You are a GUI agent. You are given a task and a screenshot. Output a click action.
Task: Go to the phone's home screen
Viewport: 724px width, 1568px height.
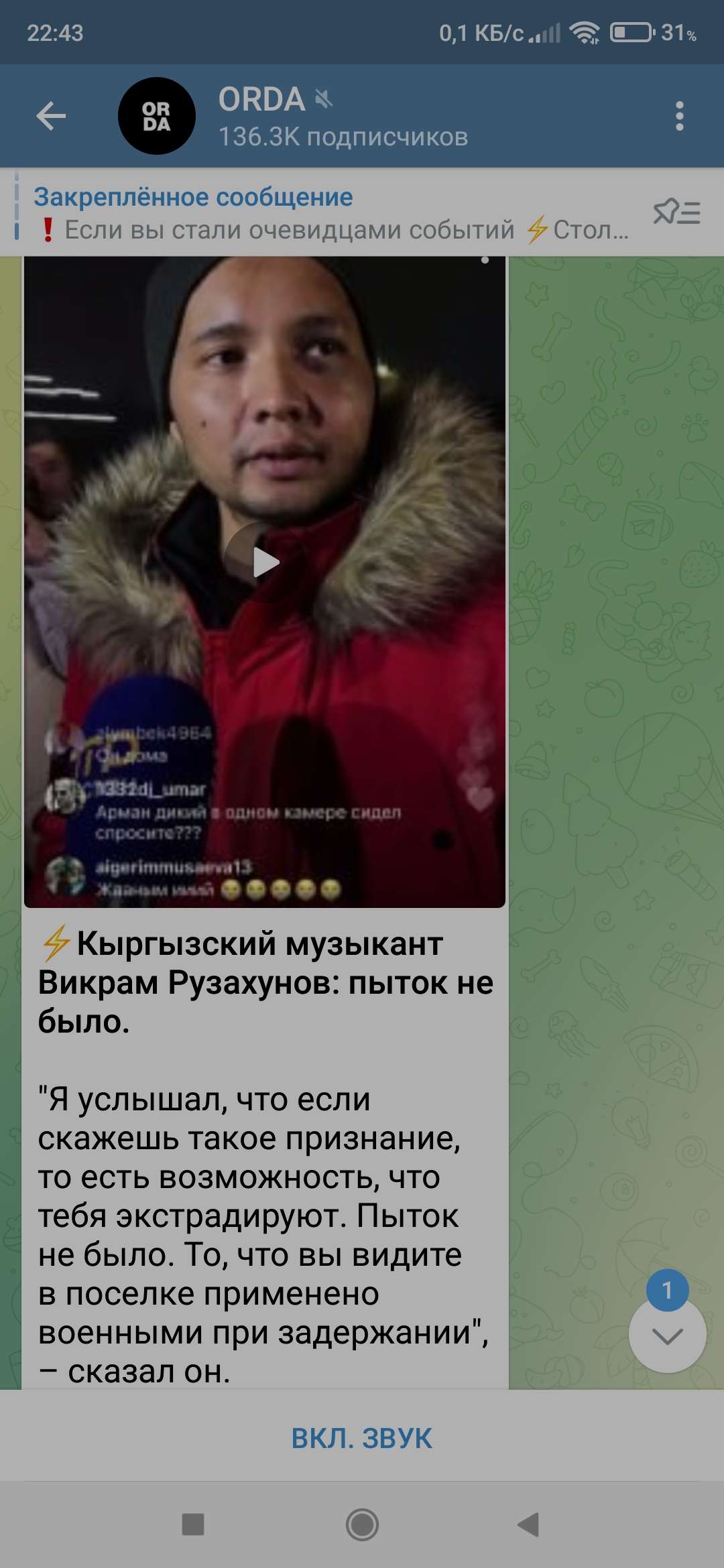362,1524
